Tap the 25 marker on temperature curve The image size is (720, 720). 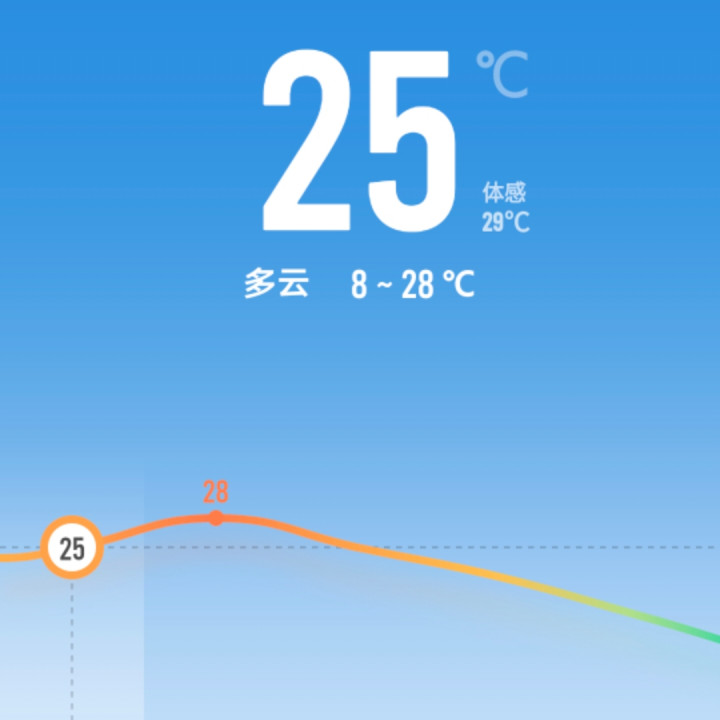[72, 547]
